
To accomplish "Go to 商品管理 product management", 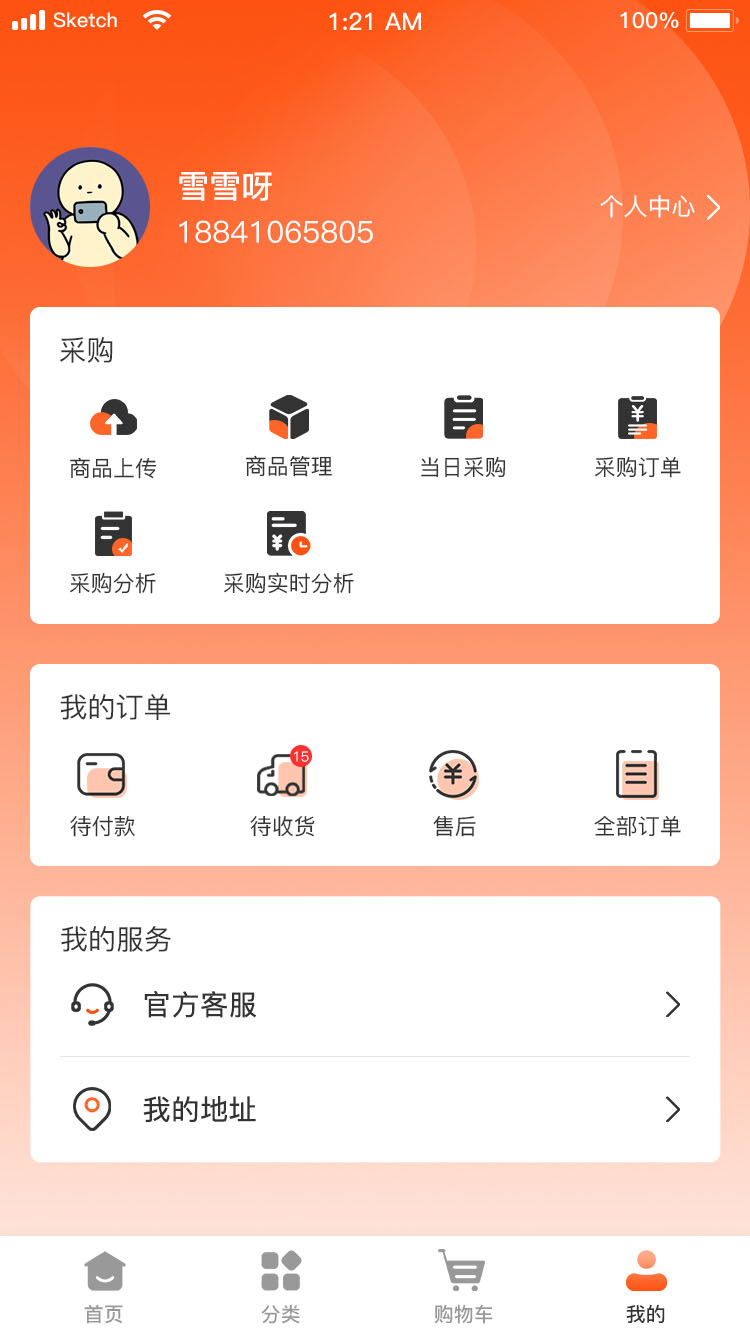I will [x=289, y=437].
